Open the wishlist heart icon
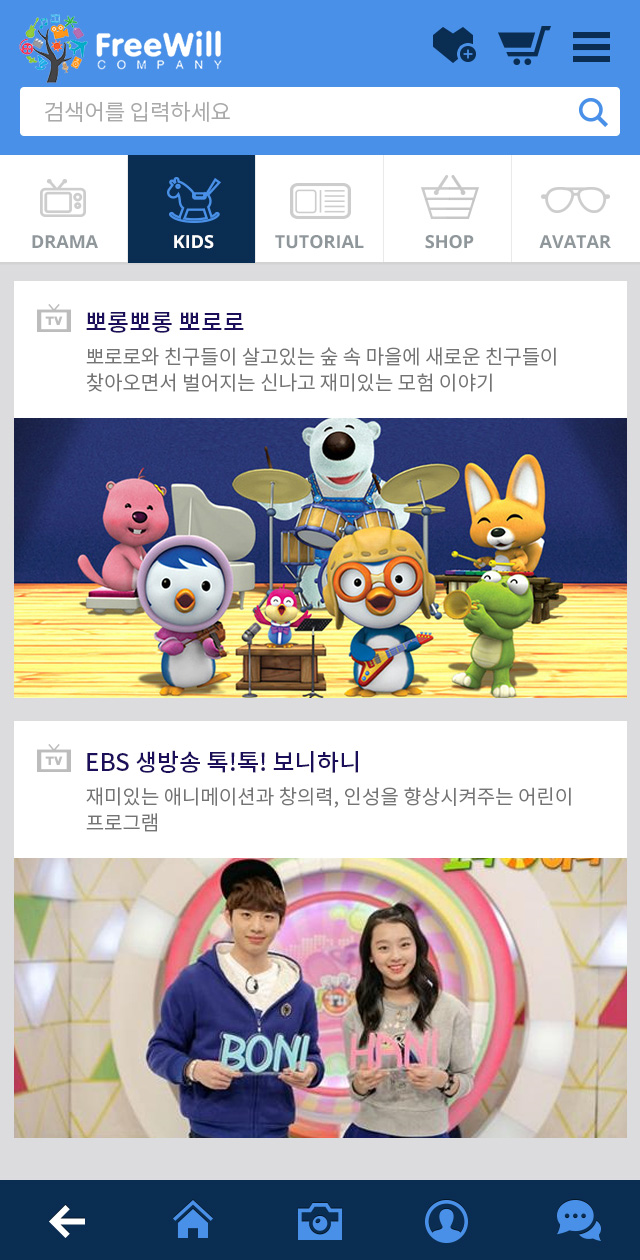This screenshot has height=1260, width=640. coord(454,45)
